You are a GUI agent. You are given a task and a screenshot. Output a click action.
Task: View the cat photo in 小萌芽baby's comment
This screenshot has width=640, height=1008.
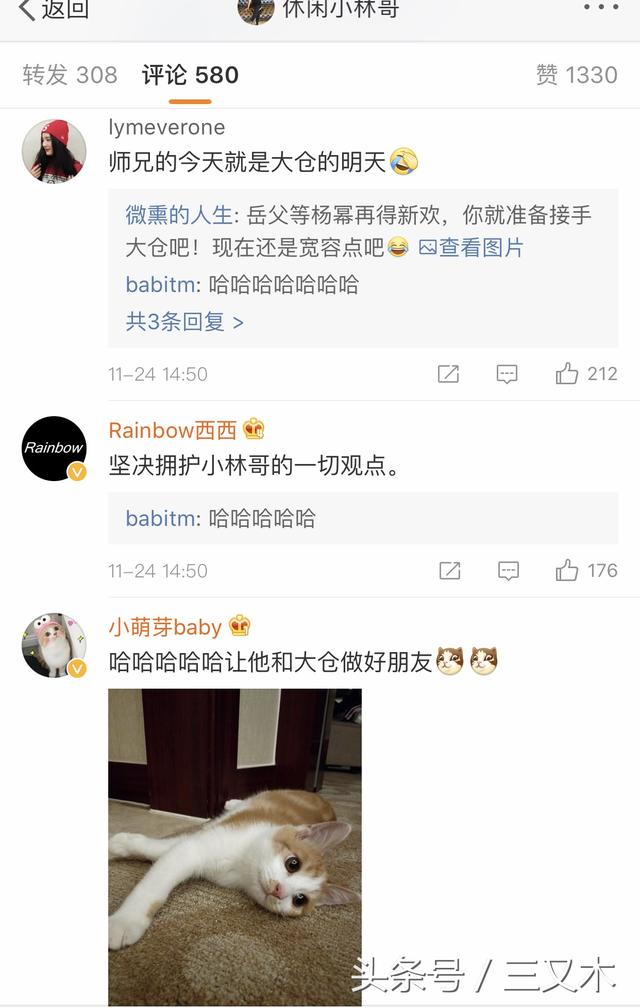pos(235,845)
